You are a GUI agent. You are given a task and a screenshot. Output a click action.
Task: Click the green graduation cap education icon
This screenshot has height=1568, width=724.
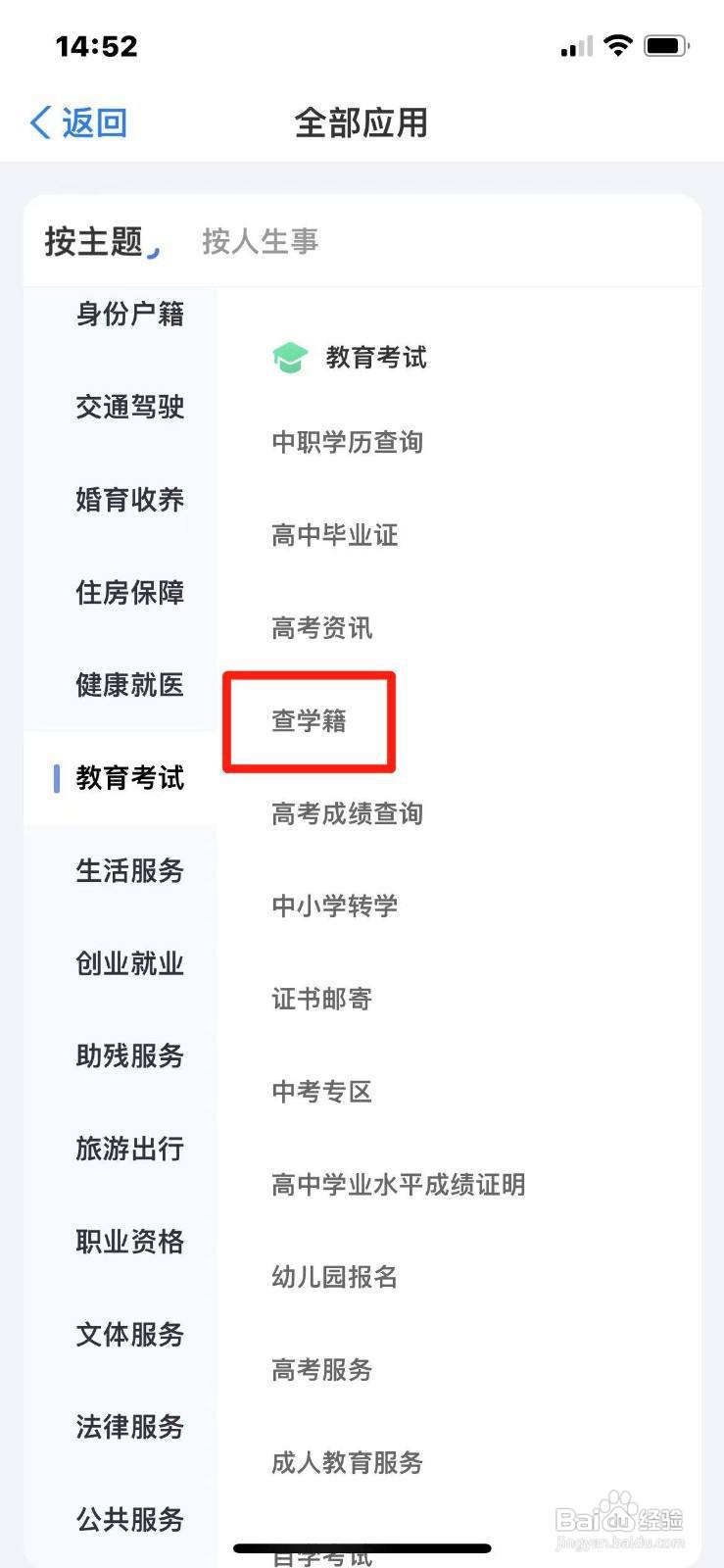point(289,357)
